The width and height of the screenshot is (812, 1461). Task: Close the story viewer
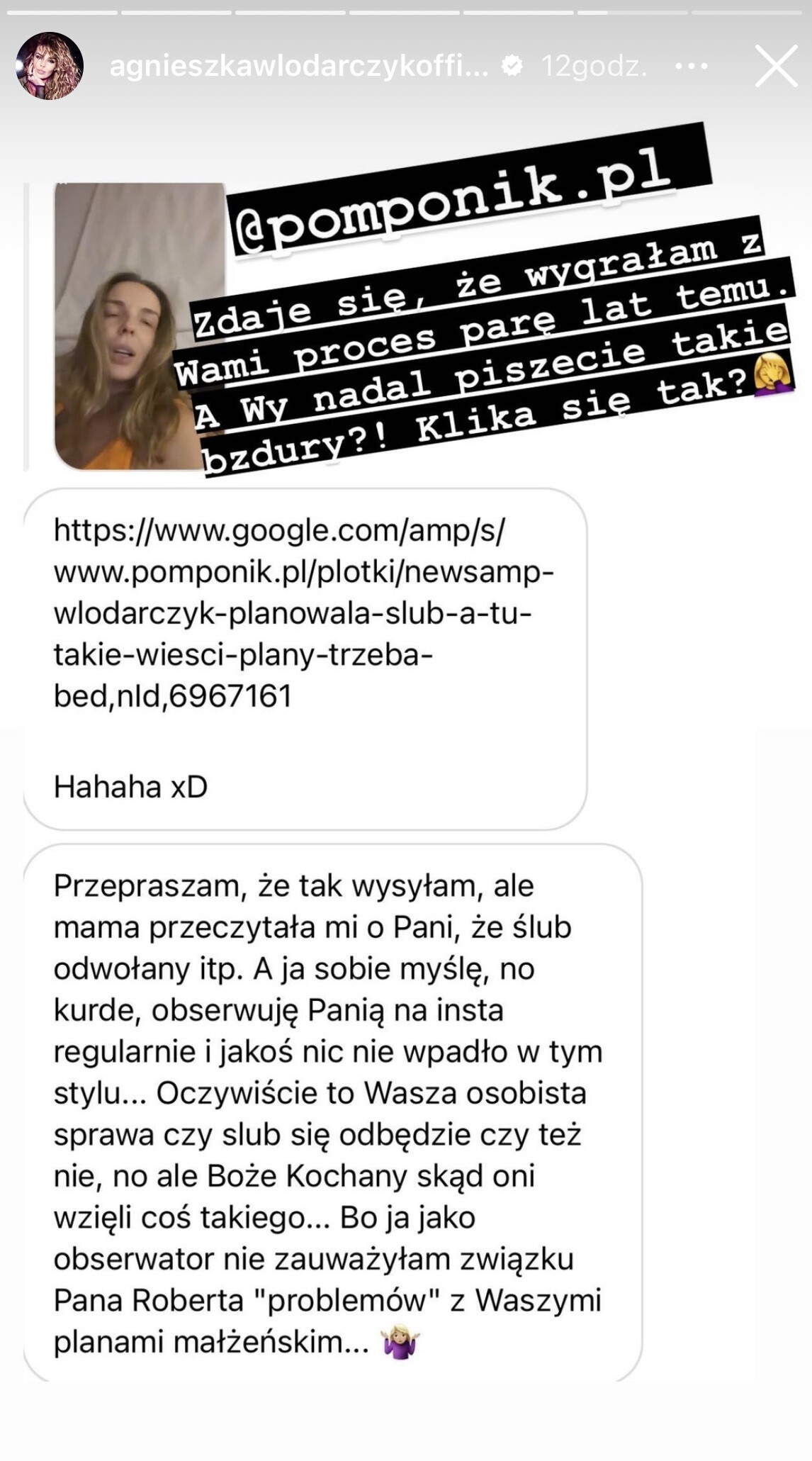click(x=775, y=67)
